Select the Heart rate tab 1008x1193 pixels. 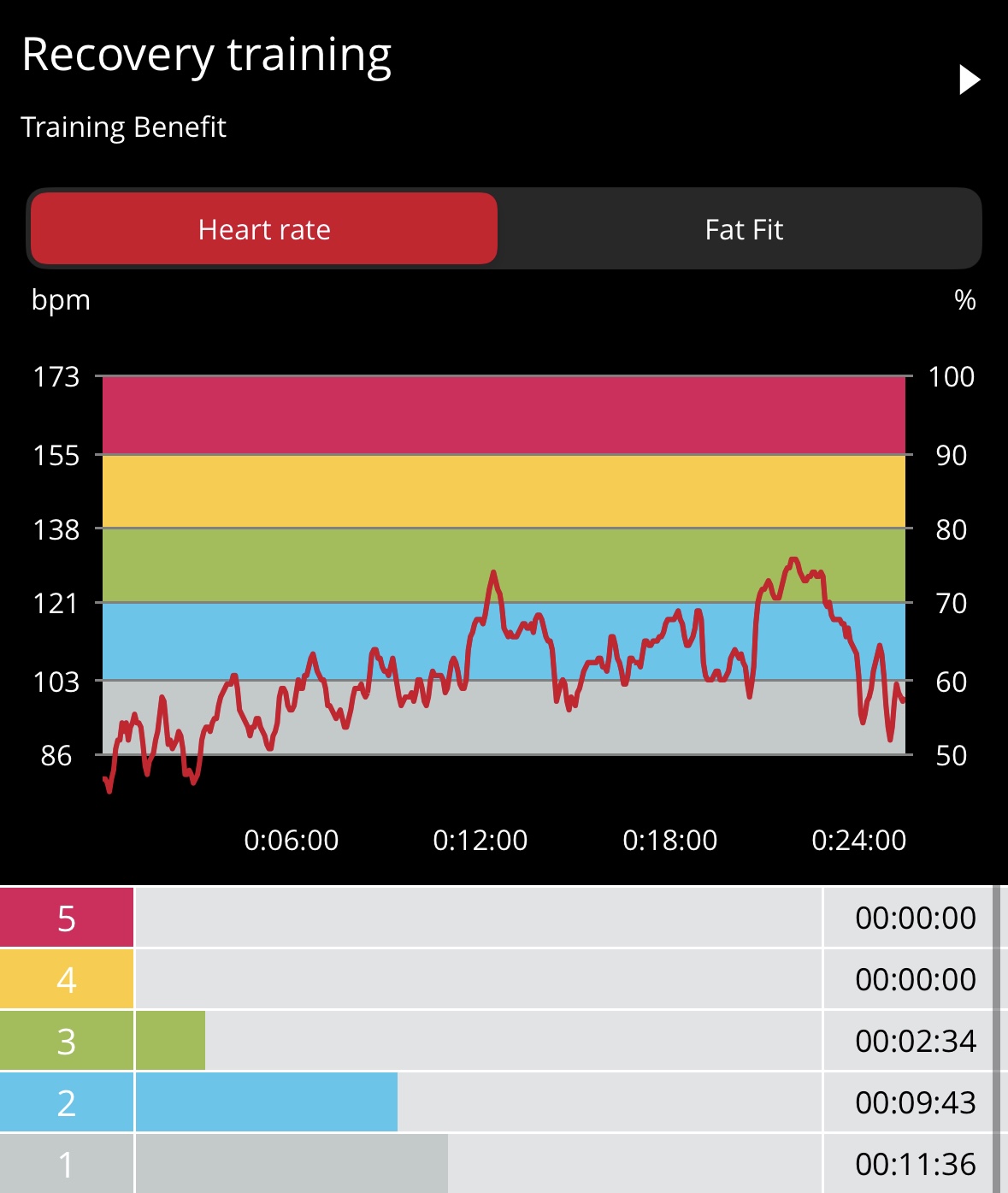[264, 229]
